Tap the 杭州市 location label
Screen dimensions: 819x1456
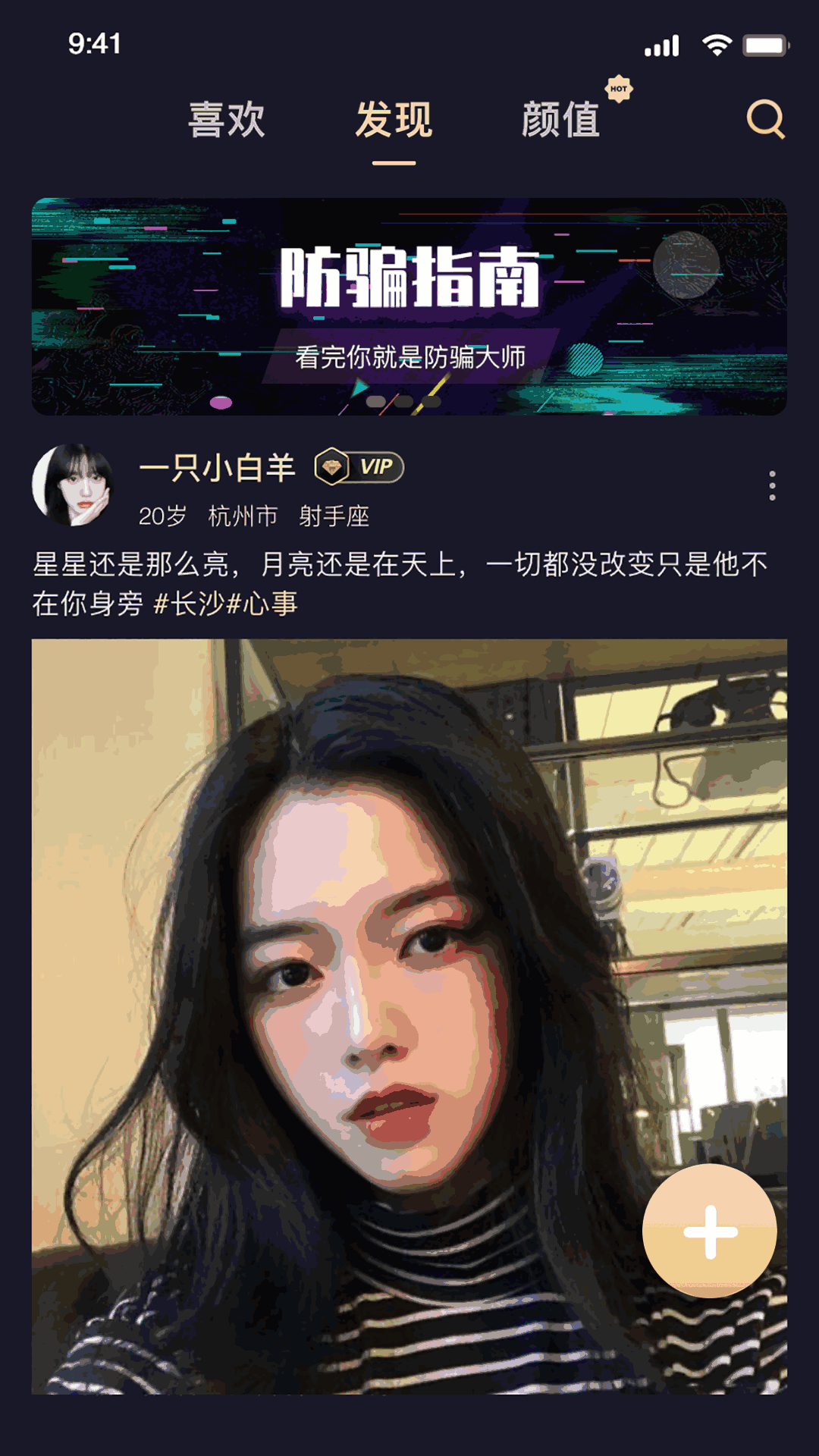[241, 514]
